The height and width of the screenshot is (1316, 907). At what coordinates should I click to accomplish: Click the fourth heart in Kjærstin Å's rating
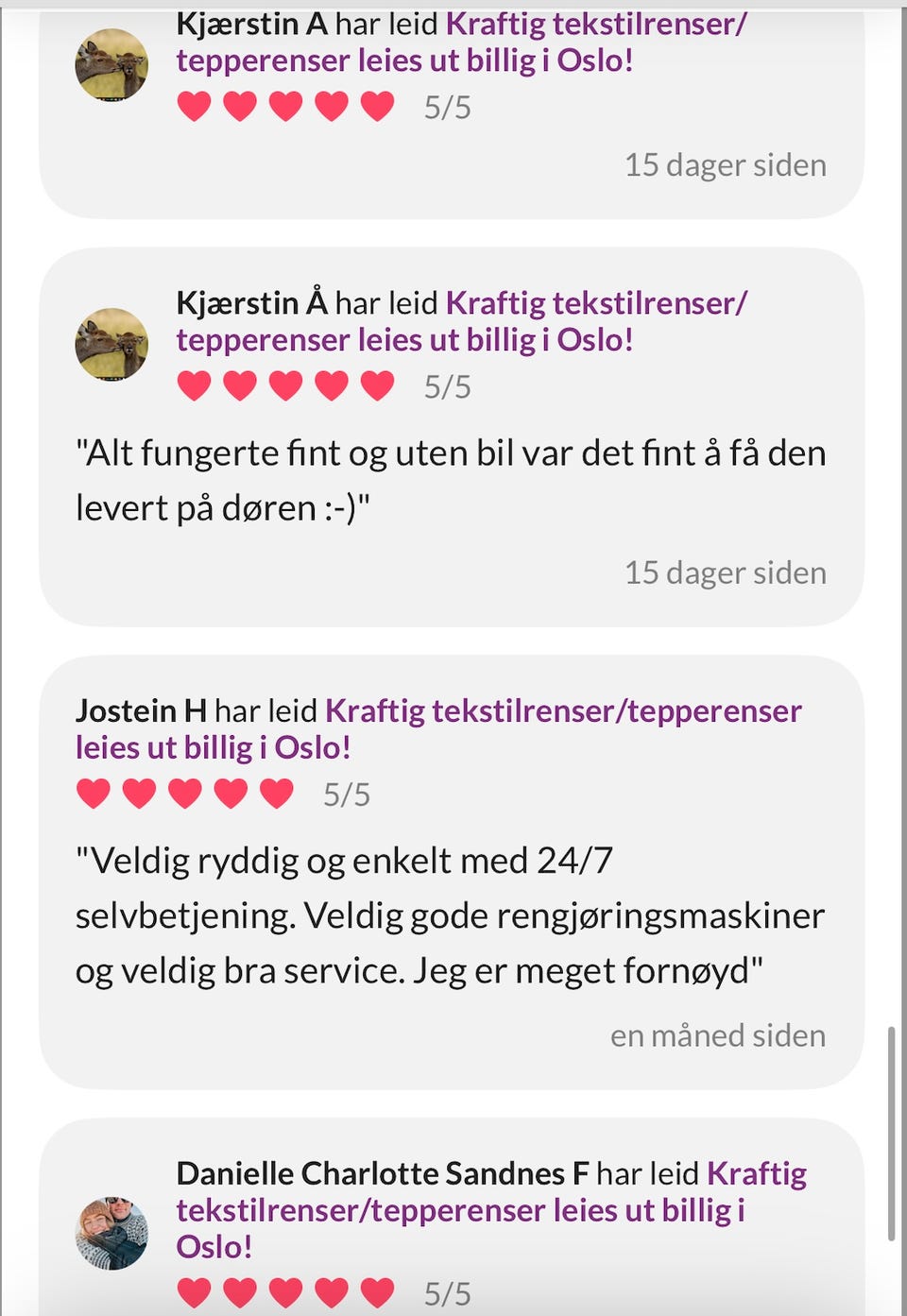(x=330, y=385)
